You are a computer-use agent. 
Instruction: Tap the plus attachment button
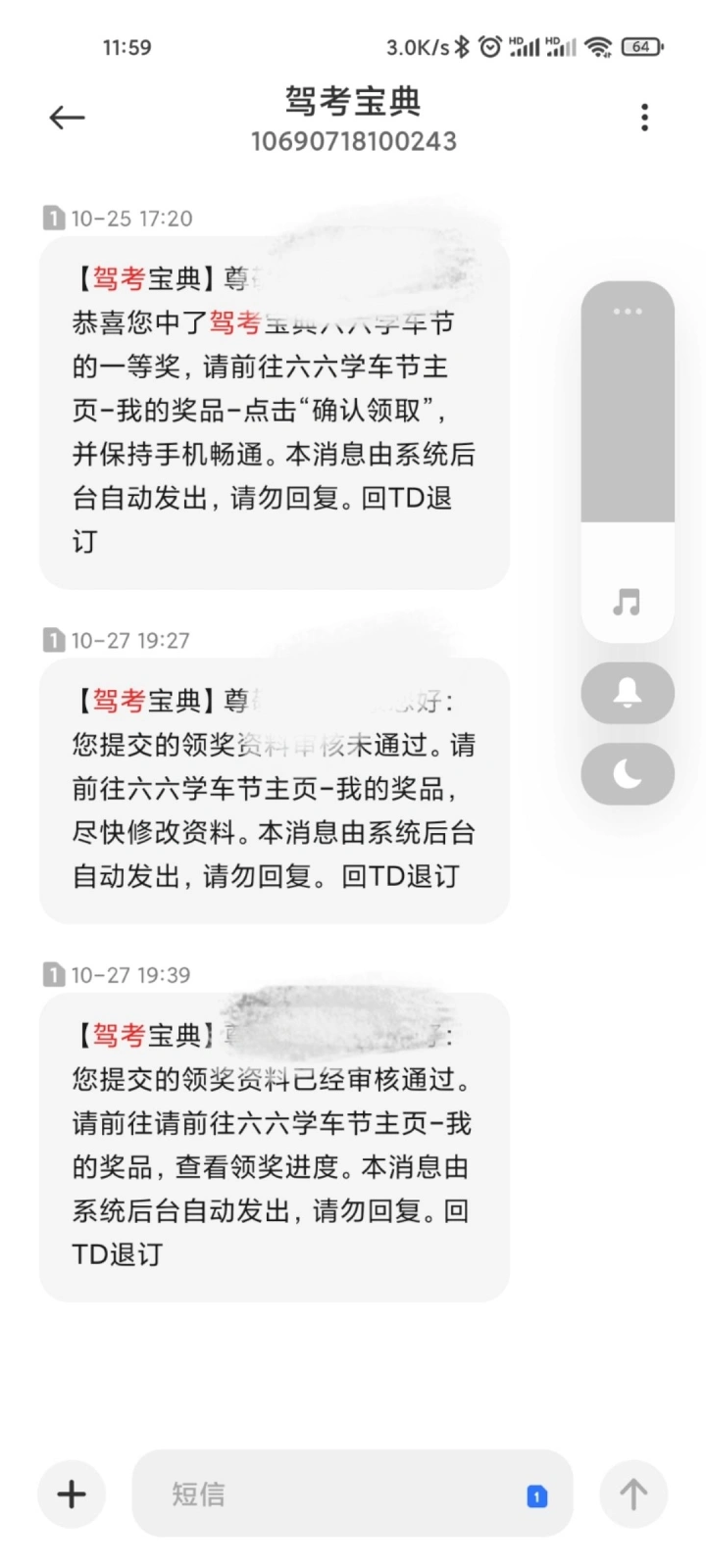[72, 1494]
